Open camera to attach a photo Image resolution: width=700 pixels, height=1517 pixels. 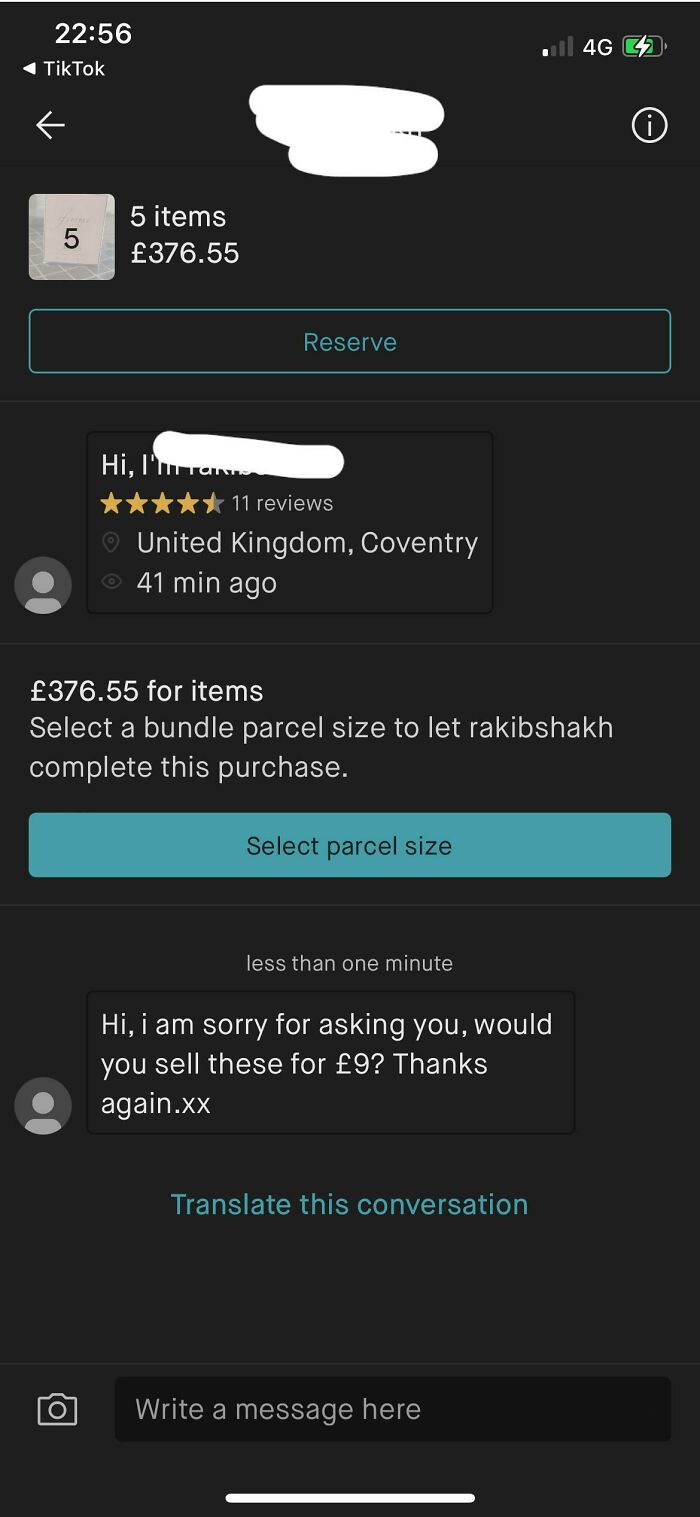point(57,1409)
